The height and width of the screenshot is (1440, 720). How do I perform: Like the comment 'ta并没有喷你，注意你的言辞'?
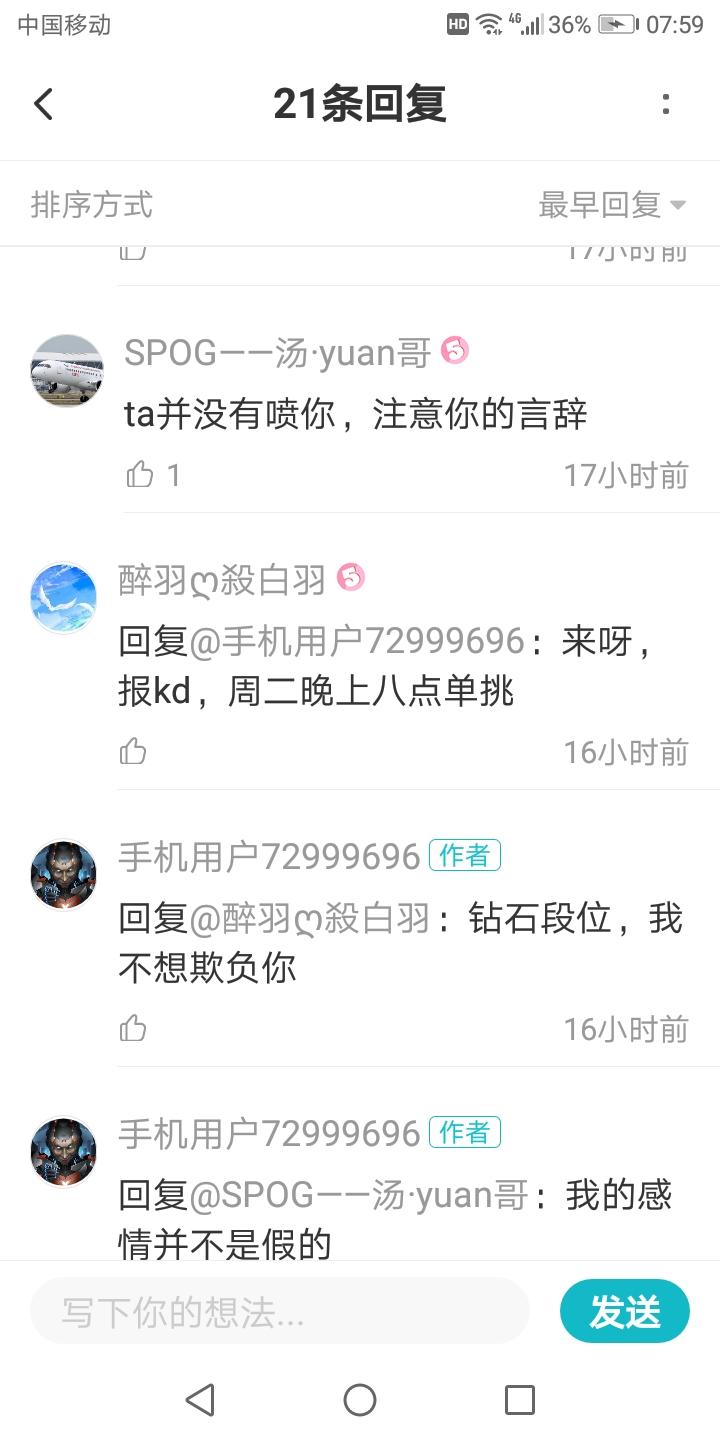pos(140,475)
